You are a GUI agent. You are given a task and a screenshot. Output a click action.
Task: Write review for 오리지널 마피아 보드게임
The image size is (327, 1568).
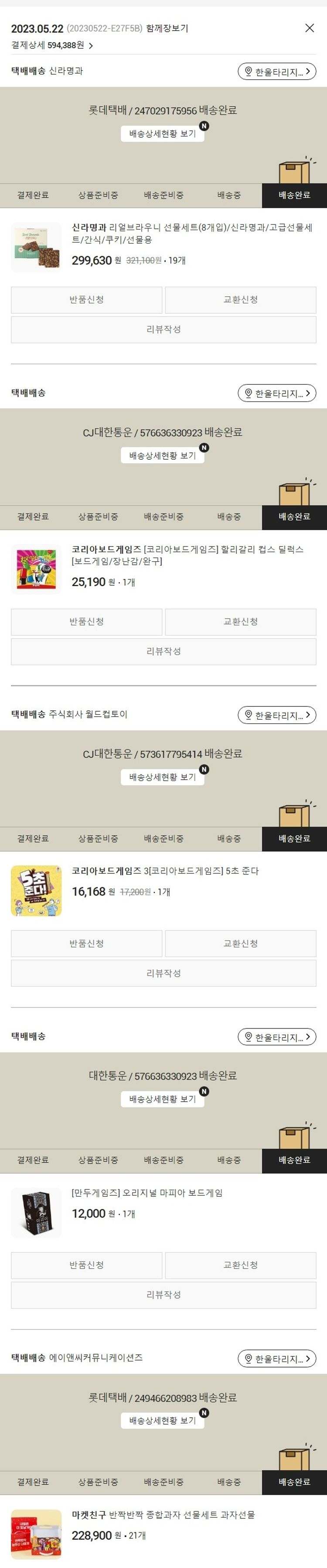pyautogui.click(x=163, y=1295)
